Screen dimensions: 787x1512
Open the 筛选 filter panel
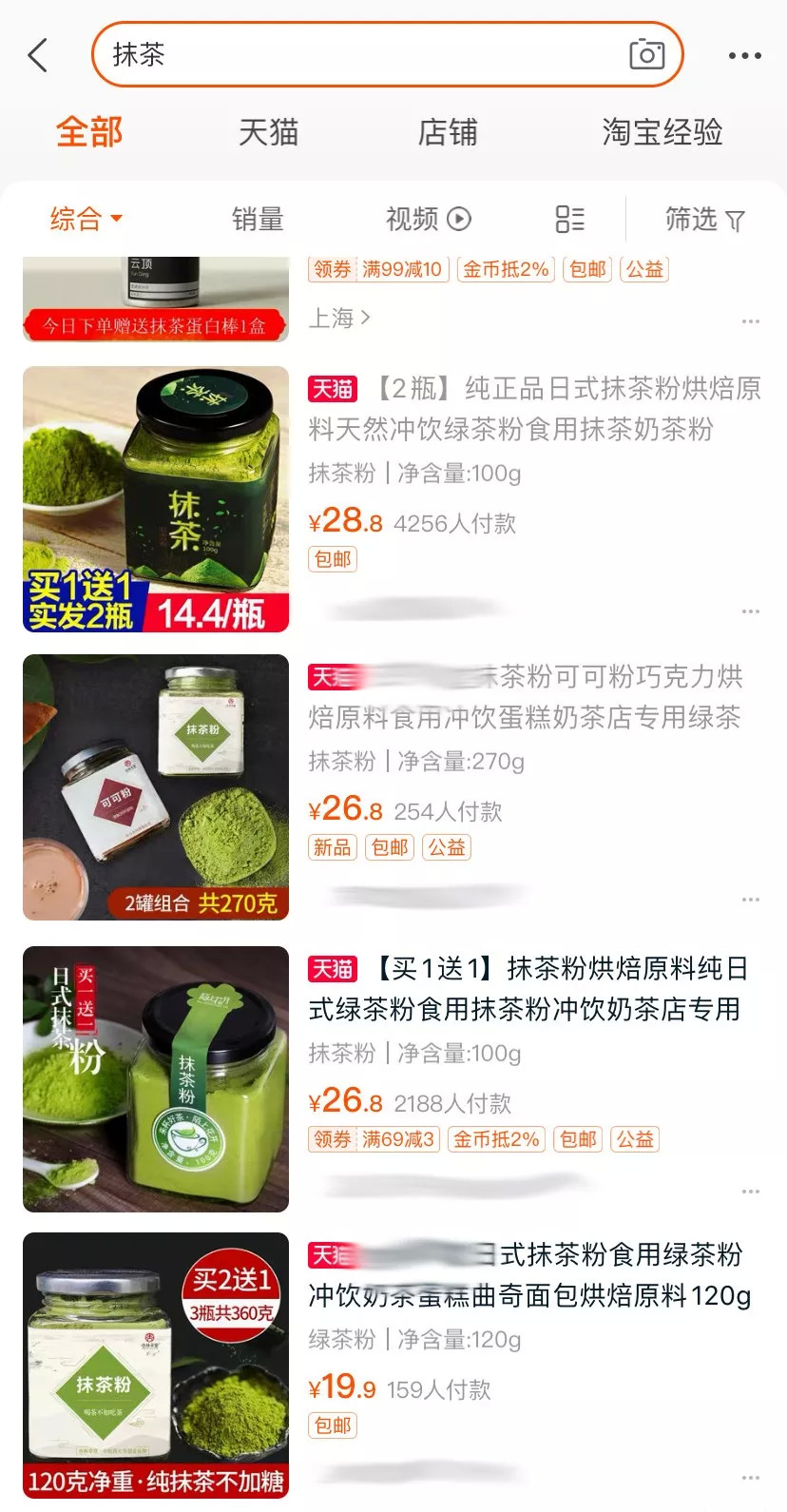pos(704,220)
